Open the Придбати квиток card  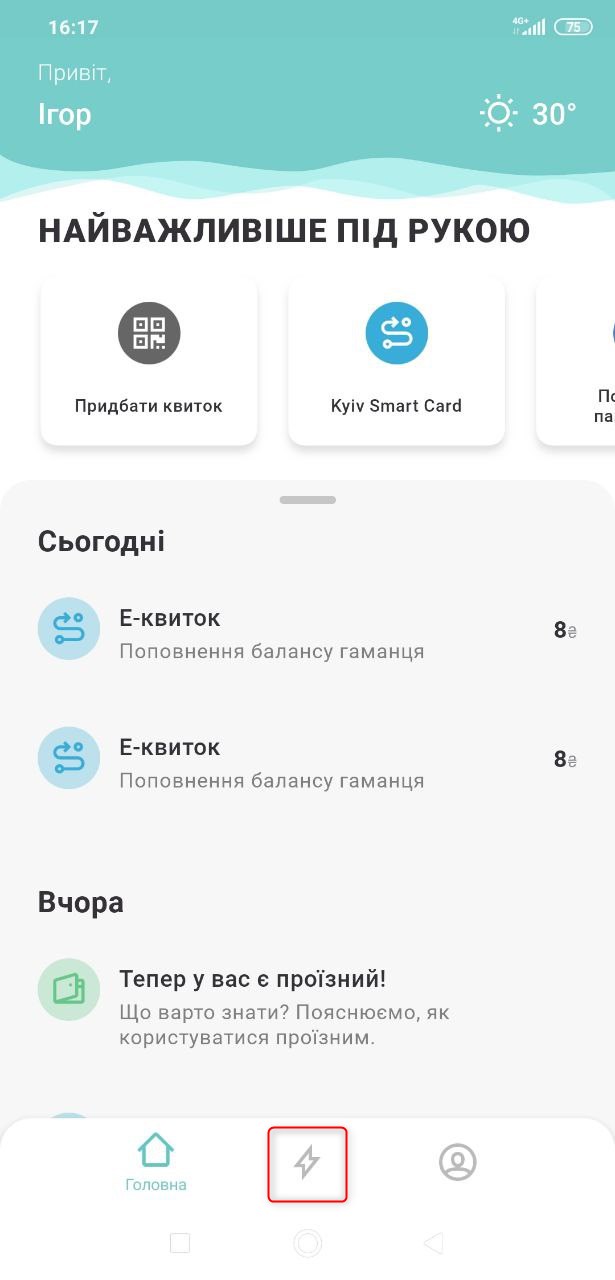148,361
